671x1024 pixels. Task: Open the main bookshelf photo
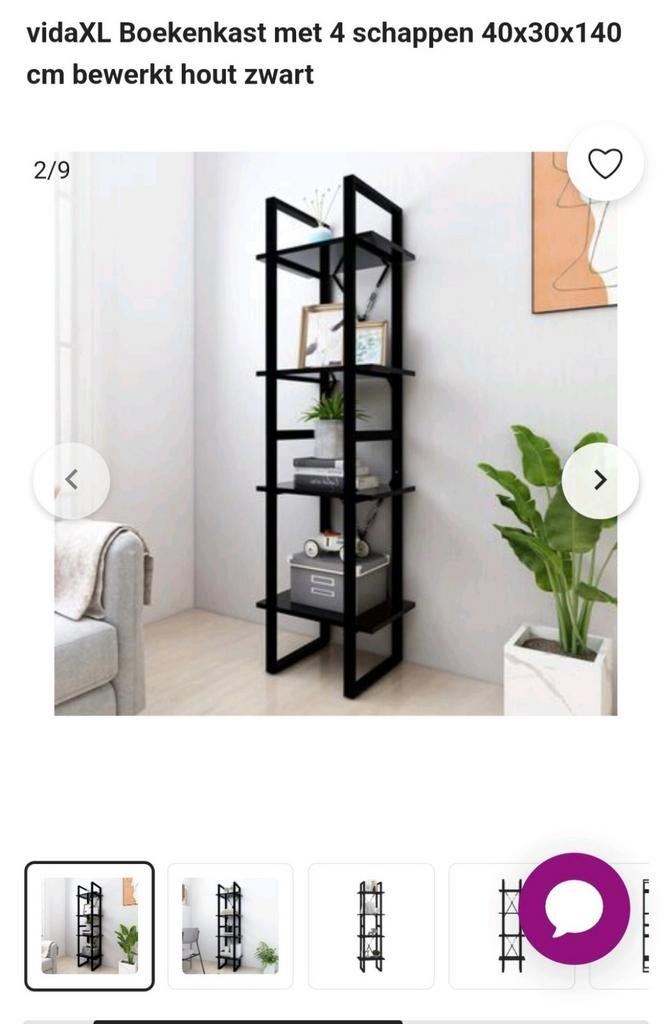pos(335,433)
